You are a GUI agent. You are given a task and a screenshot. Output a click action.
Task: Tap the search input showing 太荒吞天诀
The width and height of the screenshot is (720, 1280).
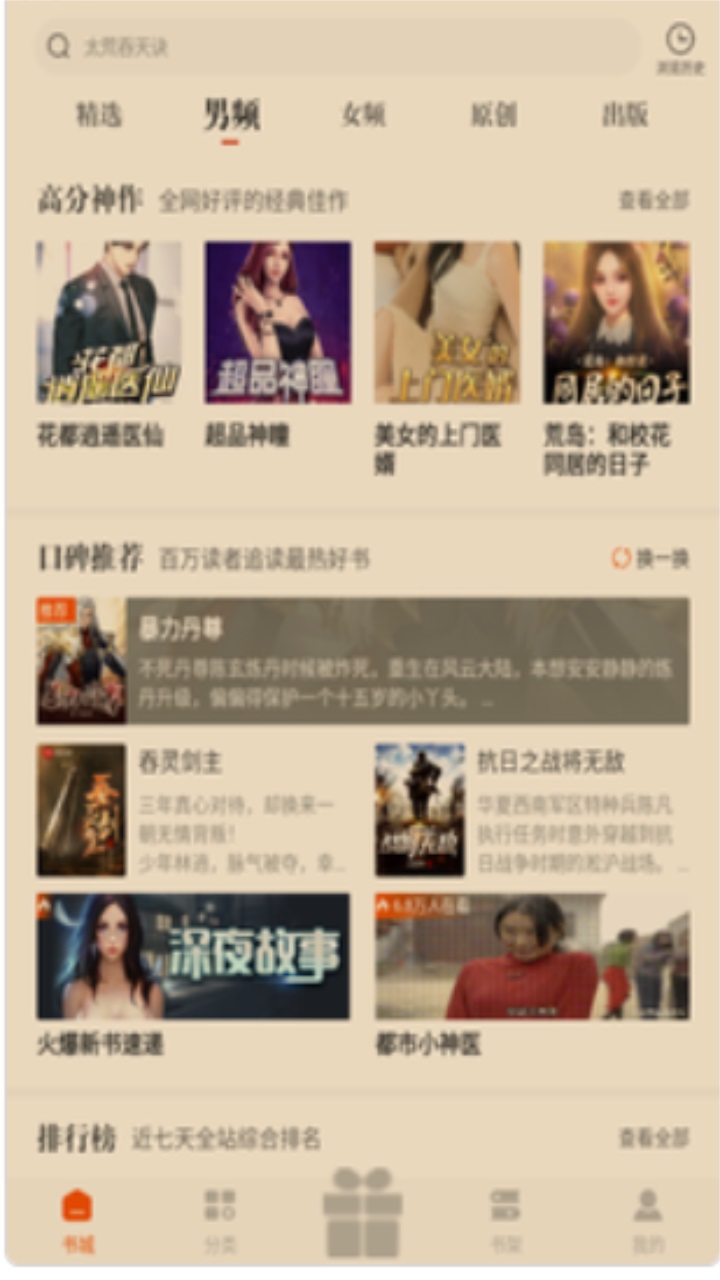[x=200, y=45]
